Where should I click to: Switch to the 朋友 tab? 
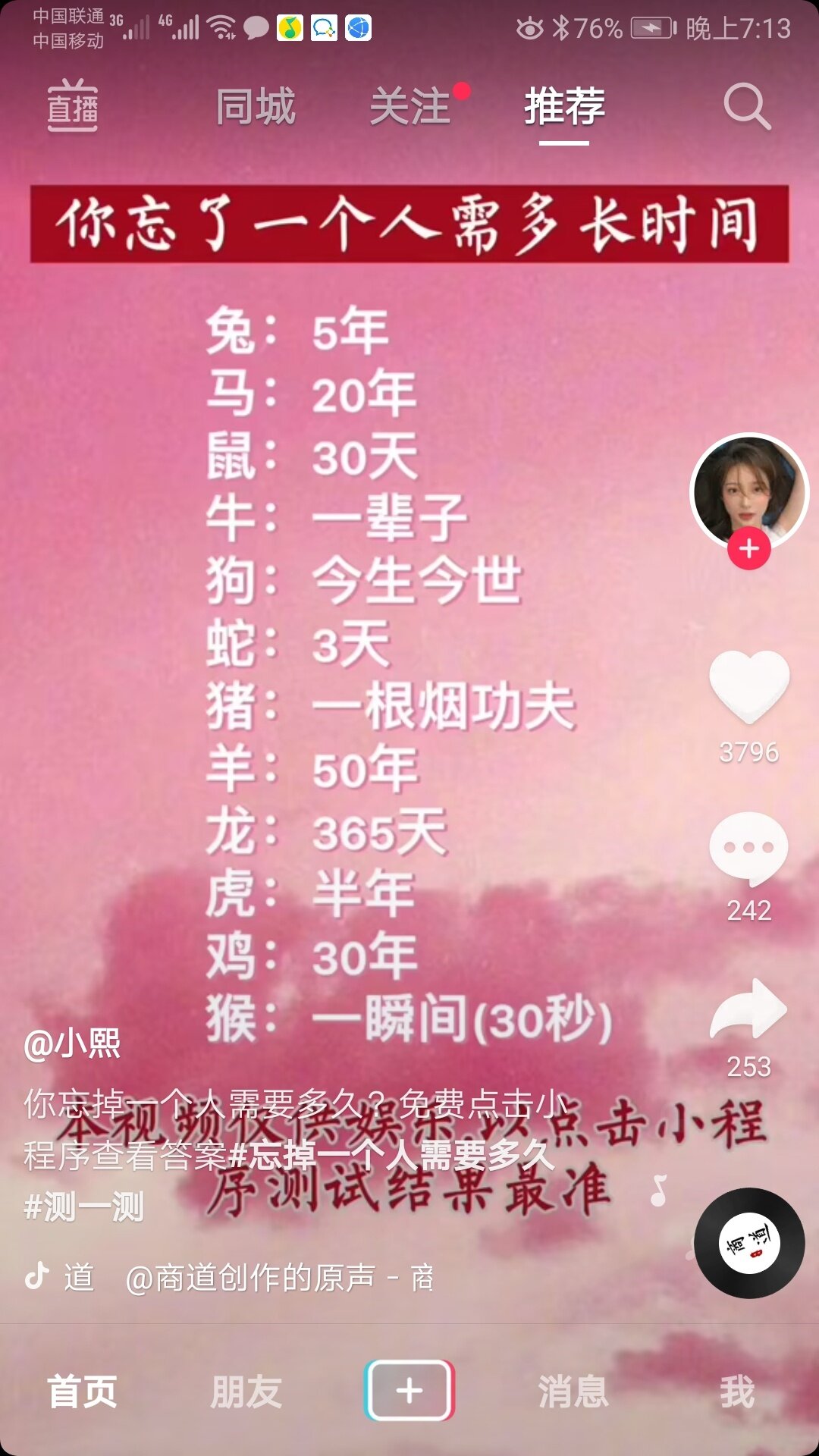246,1392
